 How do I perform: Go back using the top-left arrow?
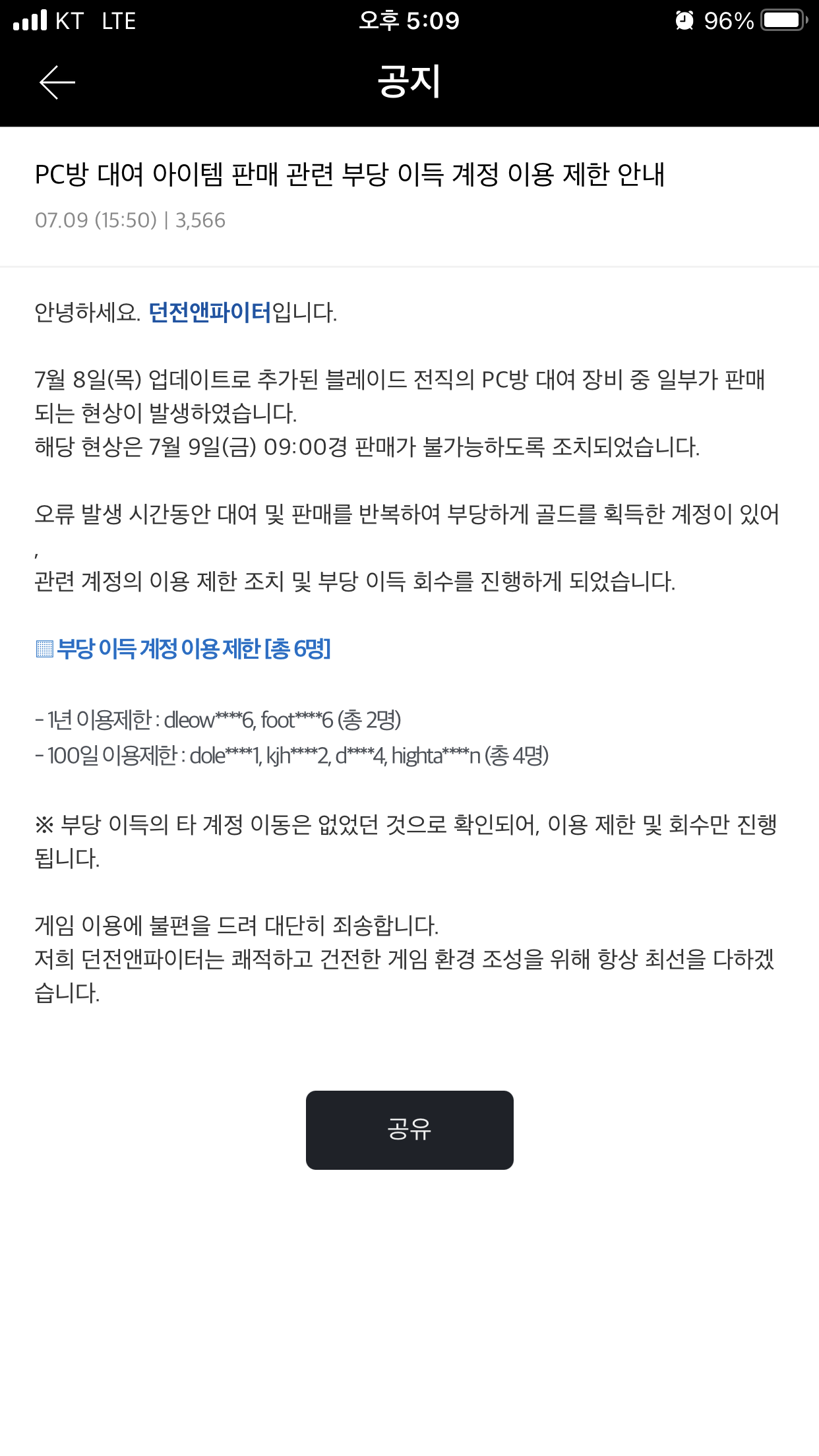57,82
